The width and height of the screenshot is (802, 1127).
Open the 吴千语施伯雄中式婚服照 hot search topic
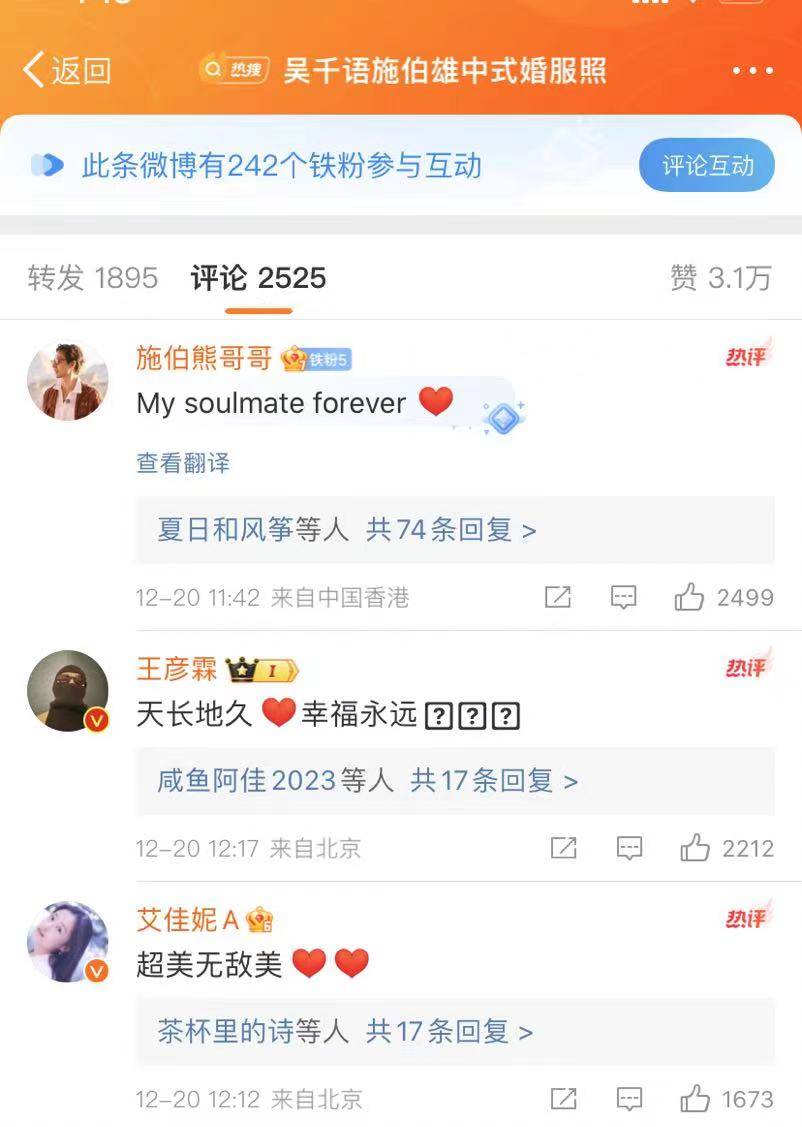(x=403, y=71)
